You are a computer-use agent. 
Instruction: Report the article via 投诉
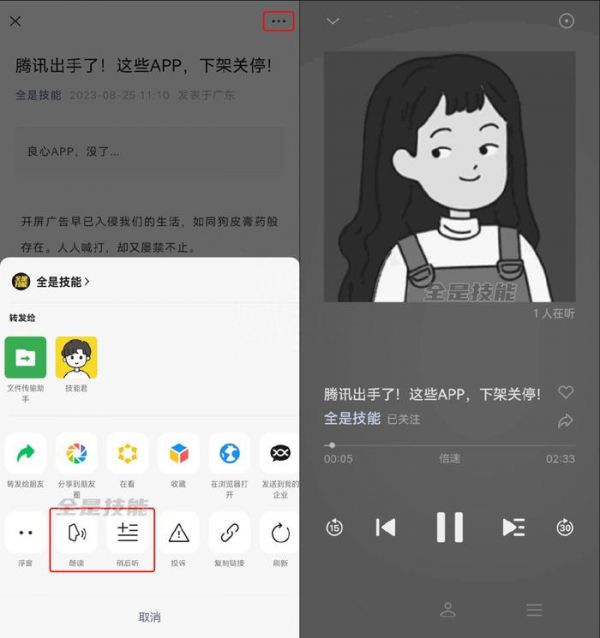[178, 533]
